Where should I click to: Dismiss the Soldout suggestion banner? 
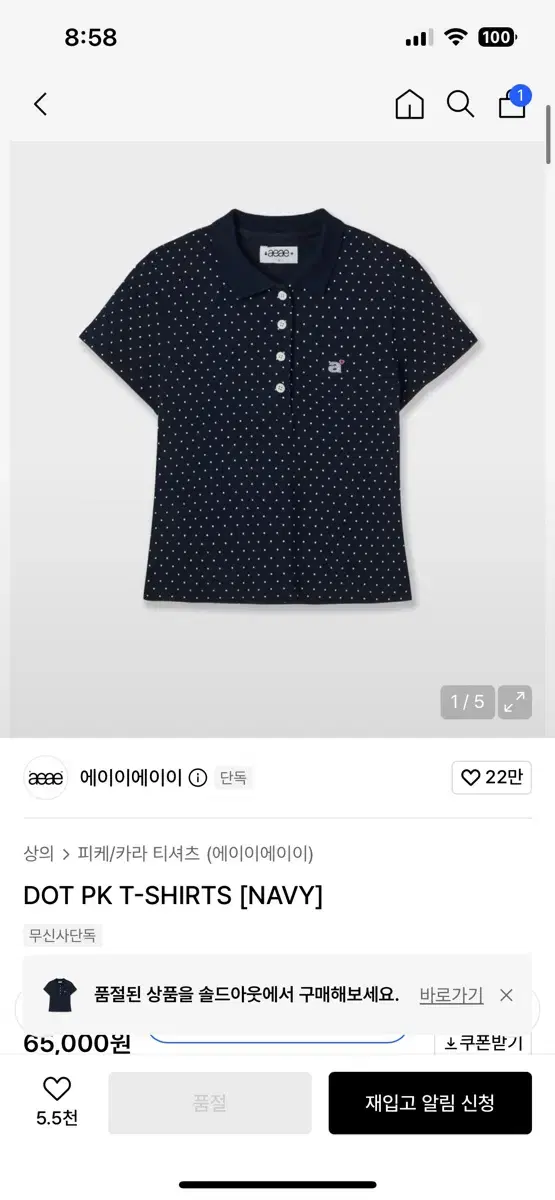click(506, 994)
